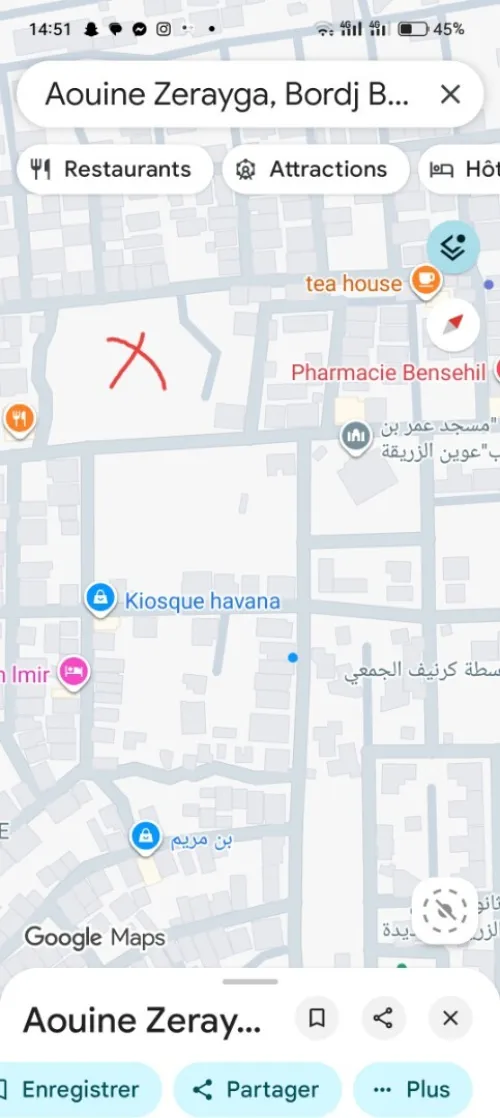Reset map orientation with compass

454,325
